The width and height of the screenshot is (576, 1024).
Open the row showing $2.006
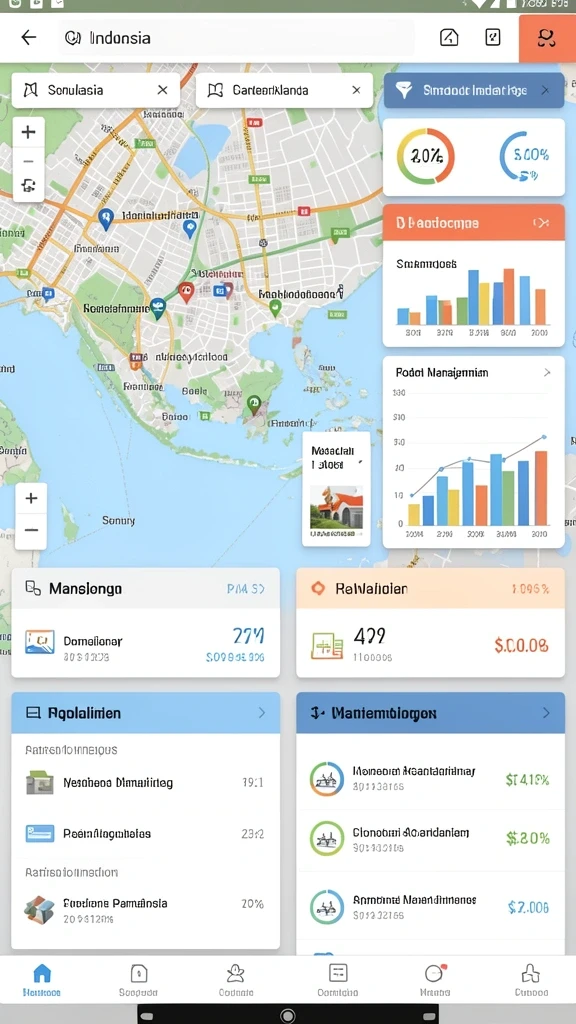(430, 907)
